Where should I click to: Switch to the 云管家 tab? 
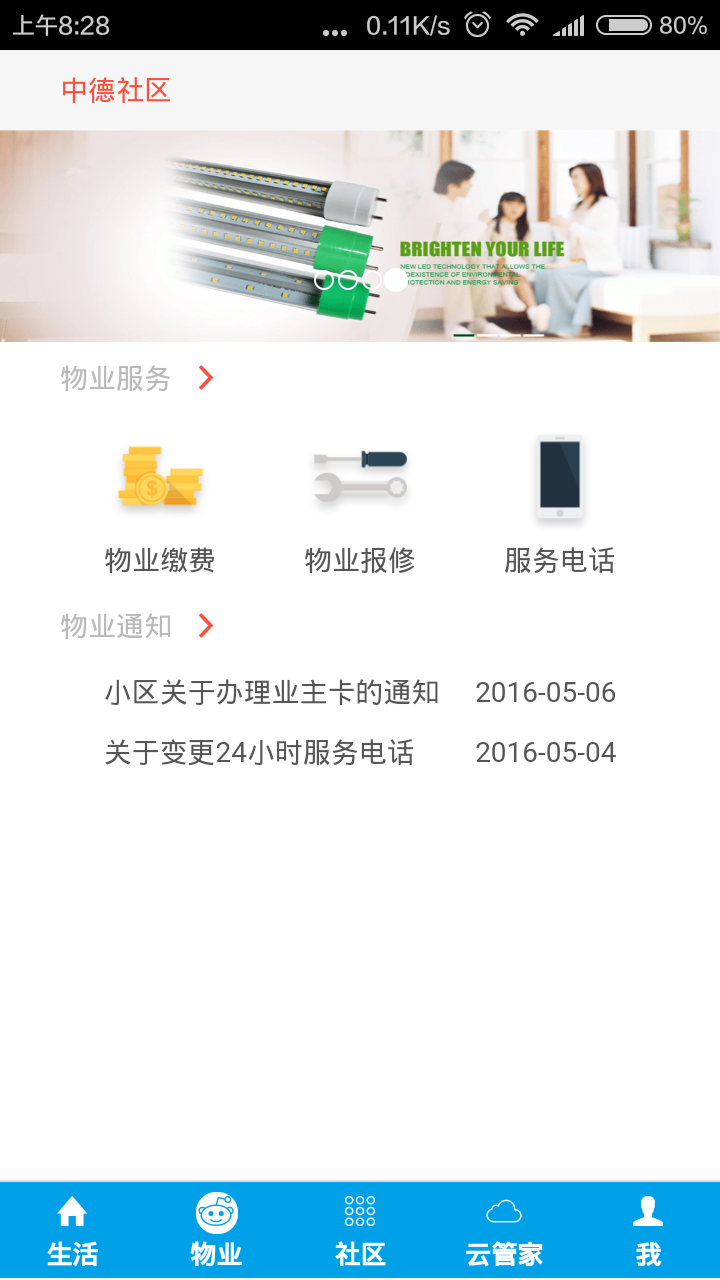[x=504, y=1231]
